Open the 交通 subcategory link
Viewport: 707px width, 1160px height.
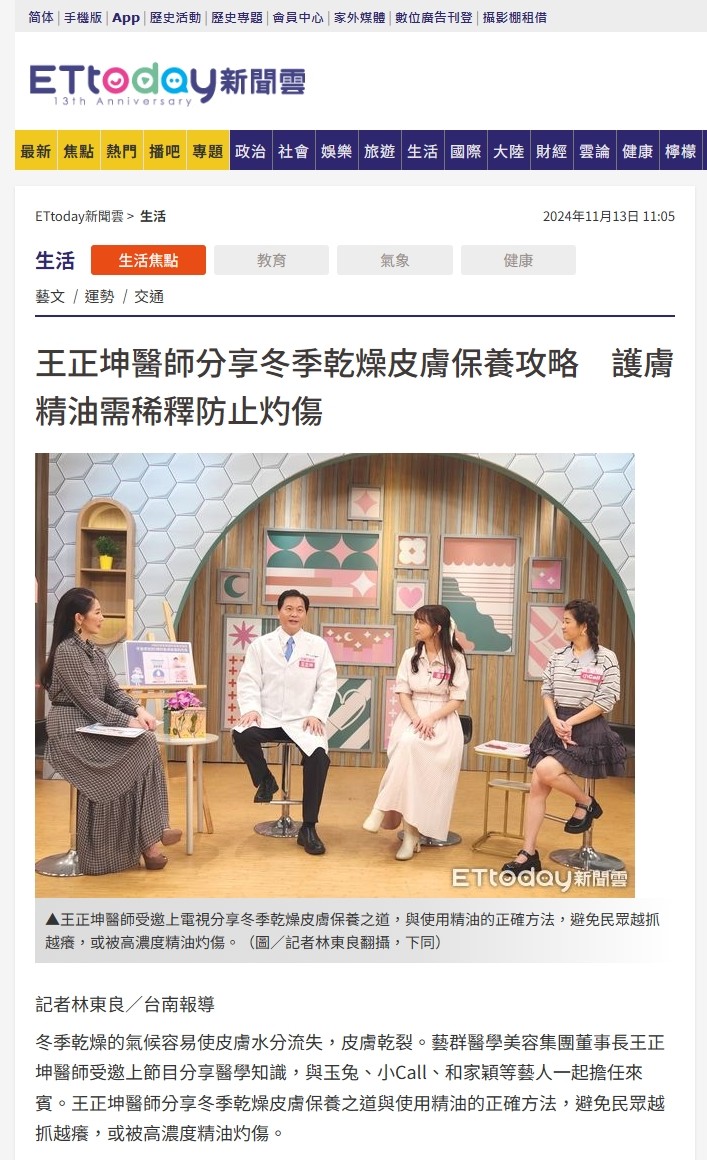[149, 296]
